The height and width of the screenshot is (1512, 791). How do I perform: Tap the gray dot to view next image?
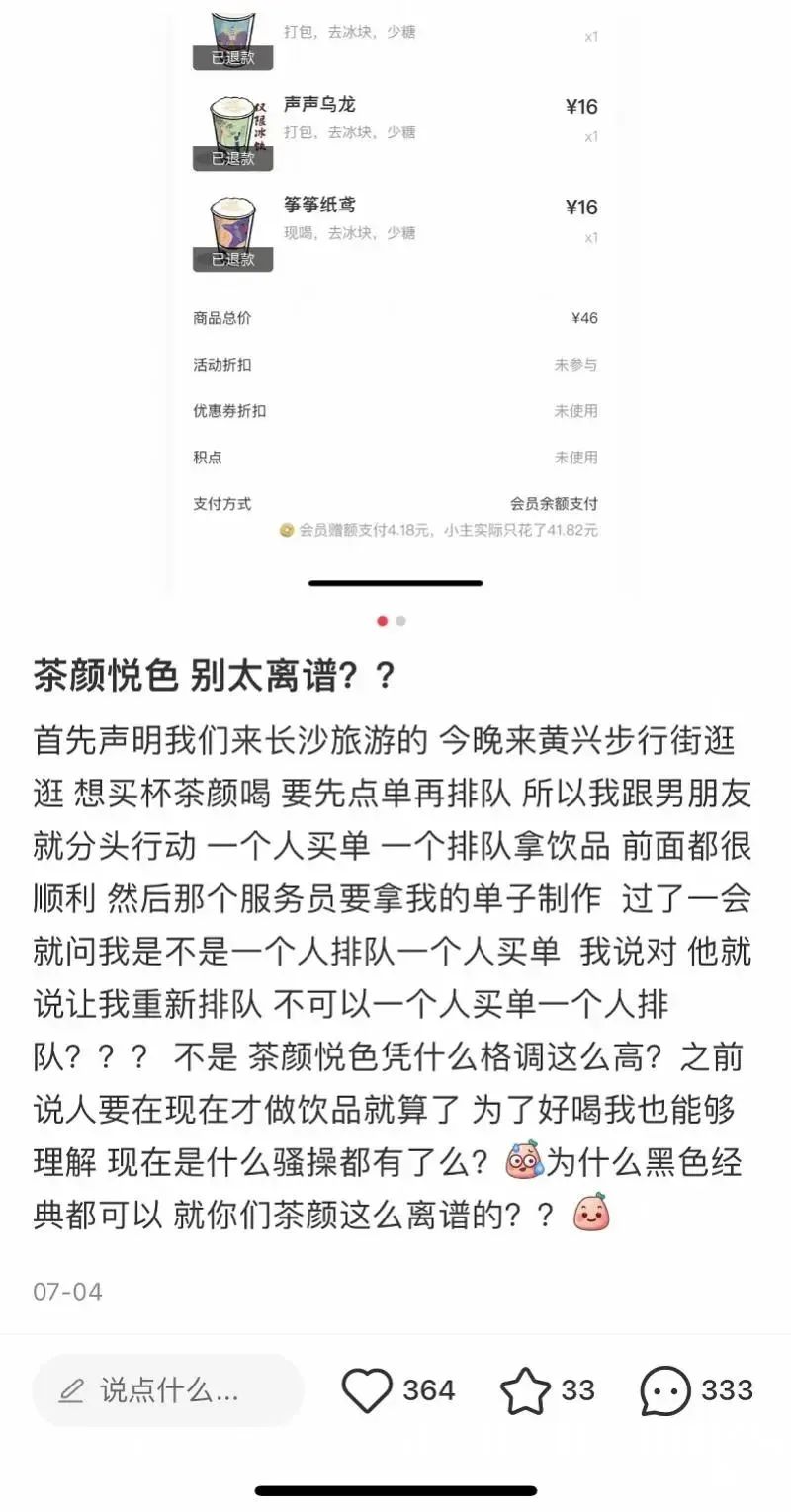tap(399, 620)
